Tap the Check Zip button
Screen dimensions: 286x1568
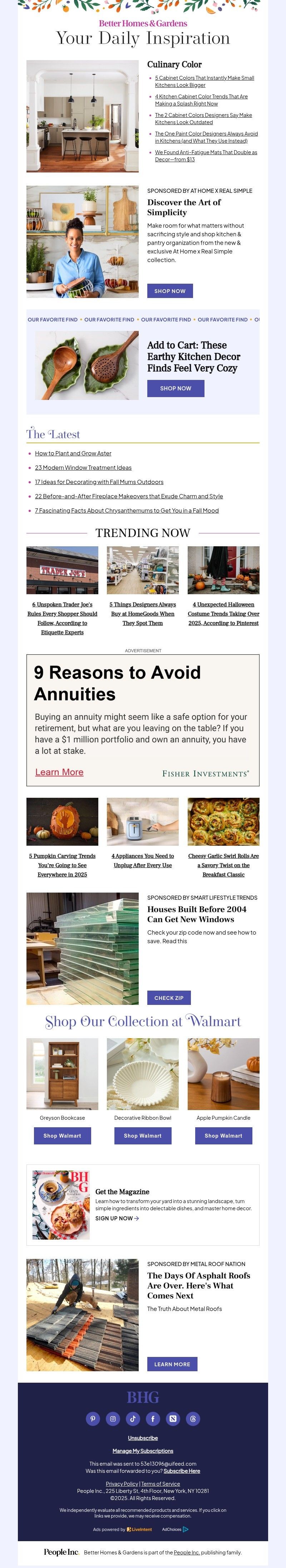tap(168, 998)
